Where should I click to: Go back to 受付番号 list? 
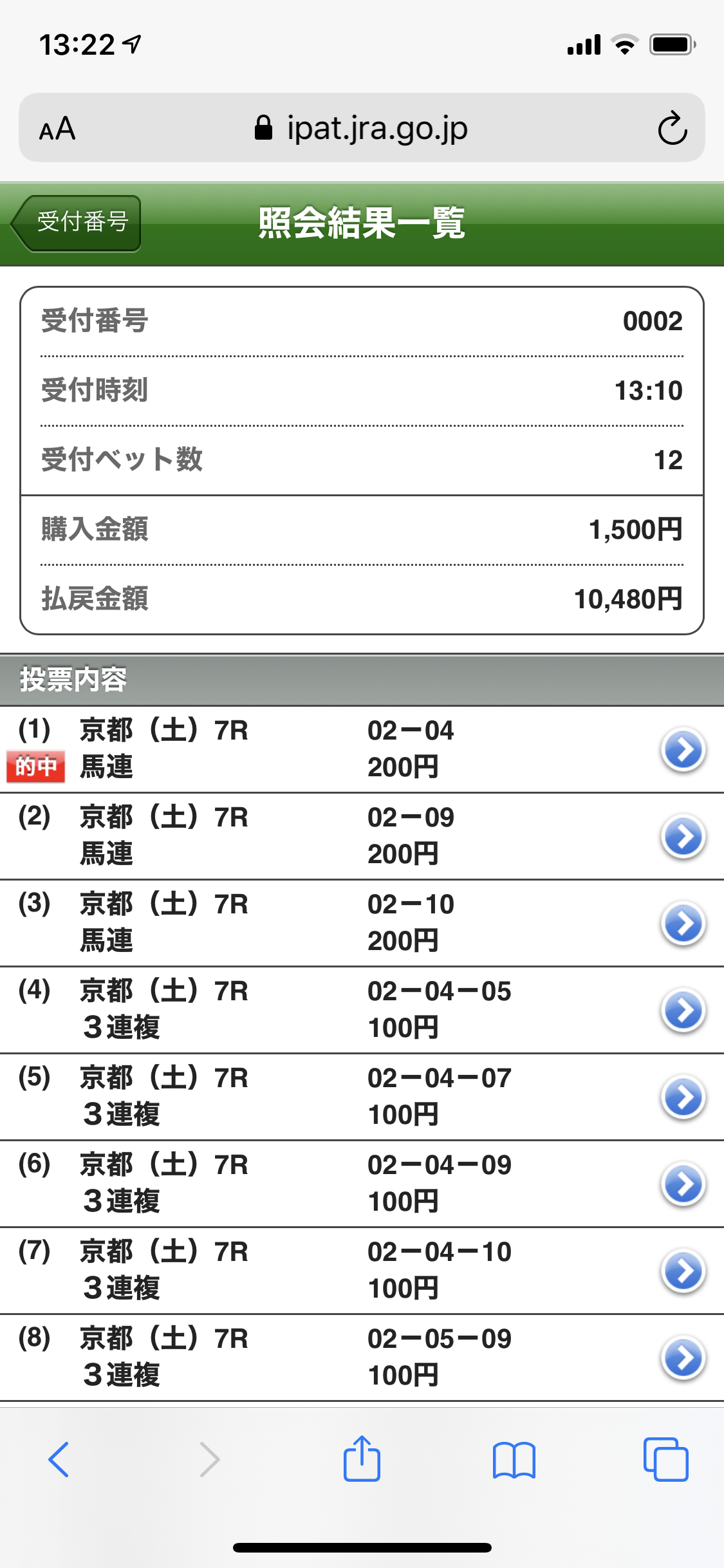tap(77, 223)
